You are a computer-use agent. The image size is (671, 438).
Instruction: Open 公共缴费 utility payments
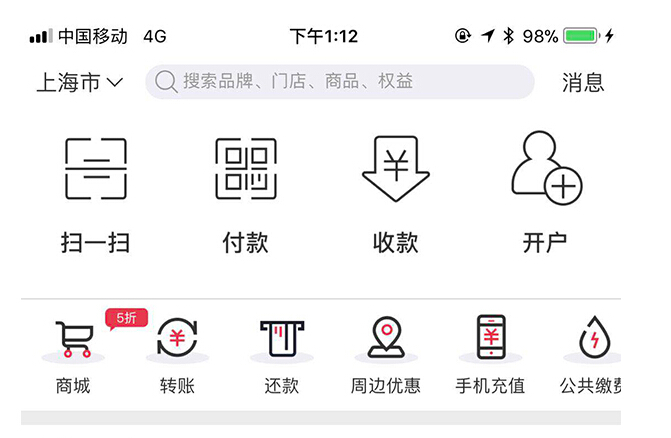pos(594,355)
